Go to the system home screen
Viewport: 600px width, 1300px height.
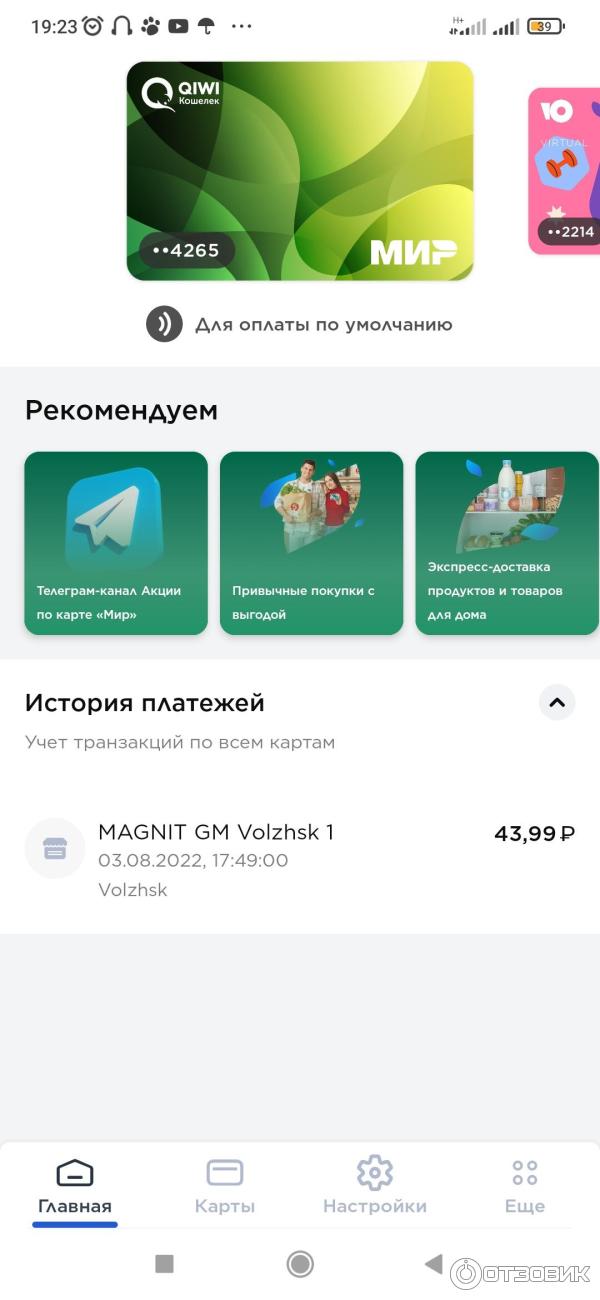(300, 1264)
